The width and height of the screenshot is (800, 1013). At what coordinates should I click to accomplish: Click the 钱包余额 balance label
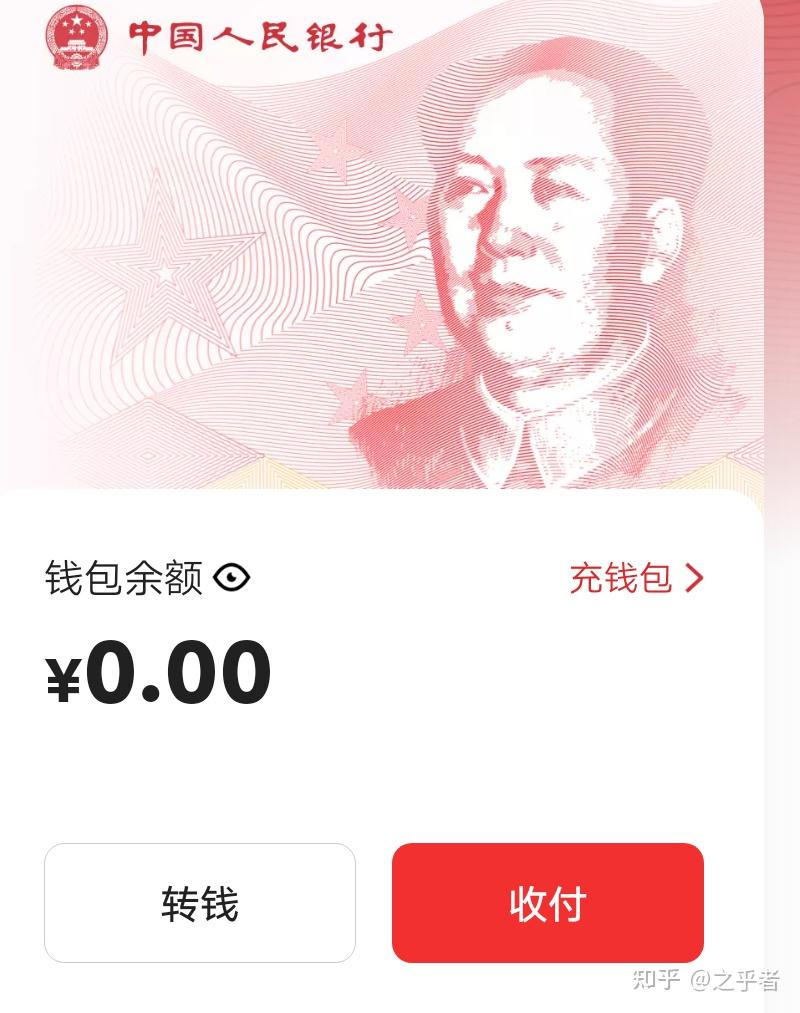click(x=125, y=577)
